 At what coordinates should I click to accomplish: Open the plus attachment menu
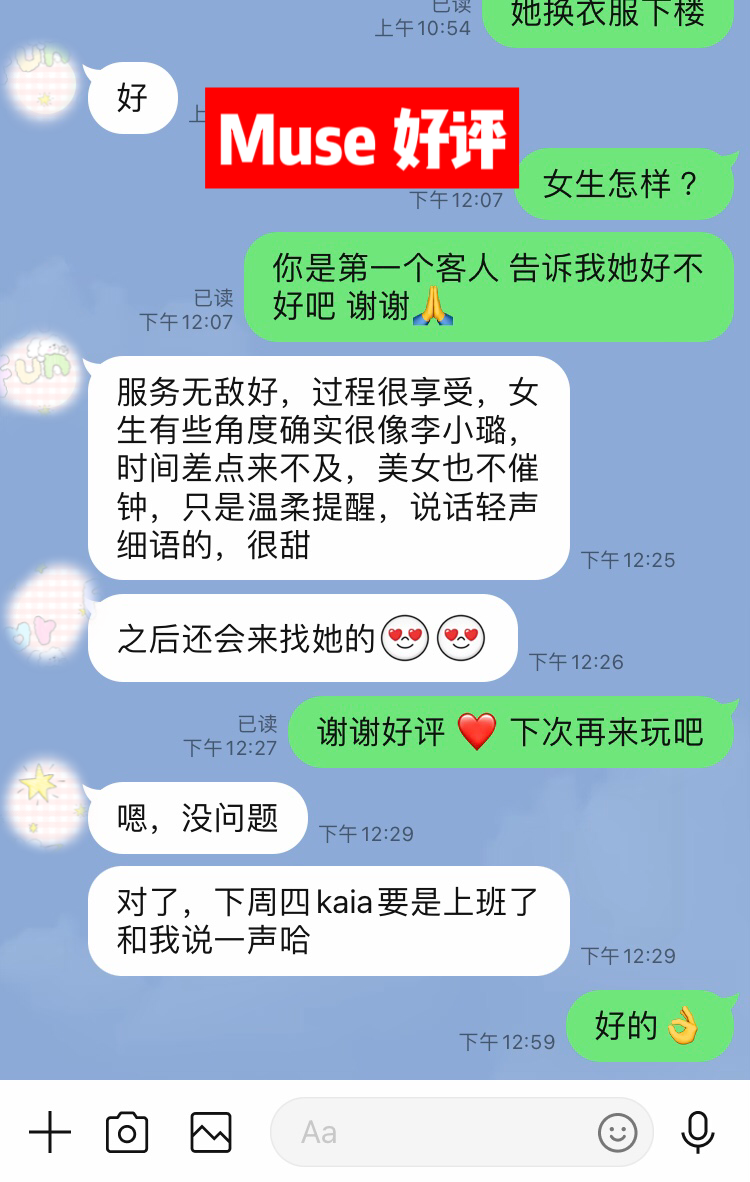[x=50, y=1132]
